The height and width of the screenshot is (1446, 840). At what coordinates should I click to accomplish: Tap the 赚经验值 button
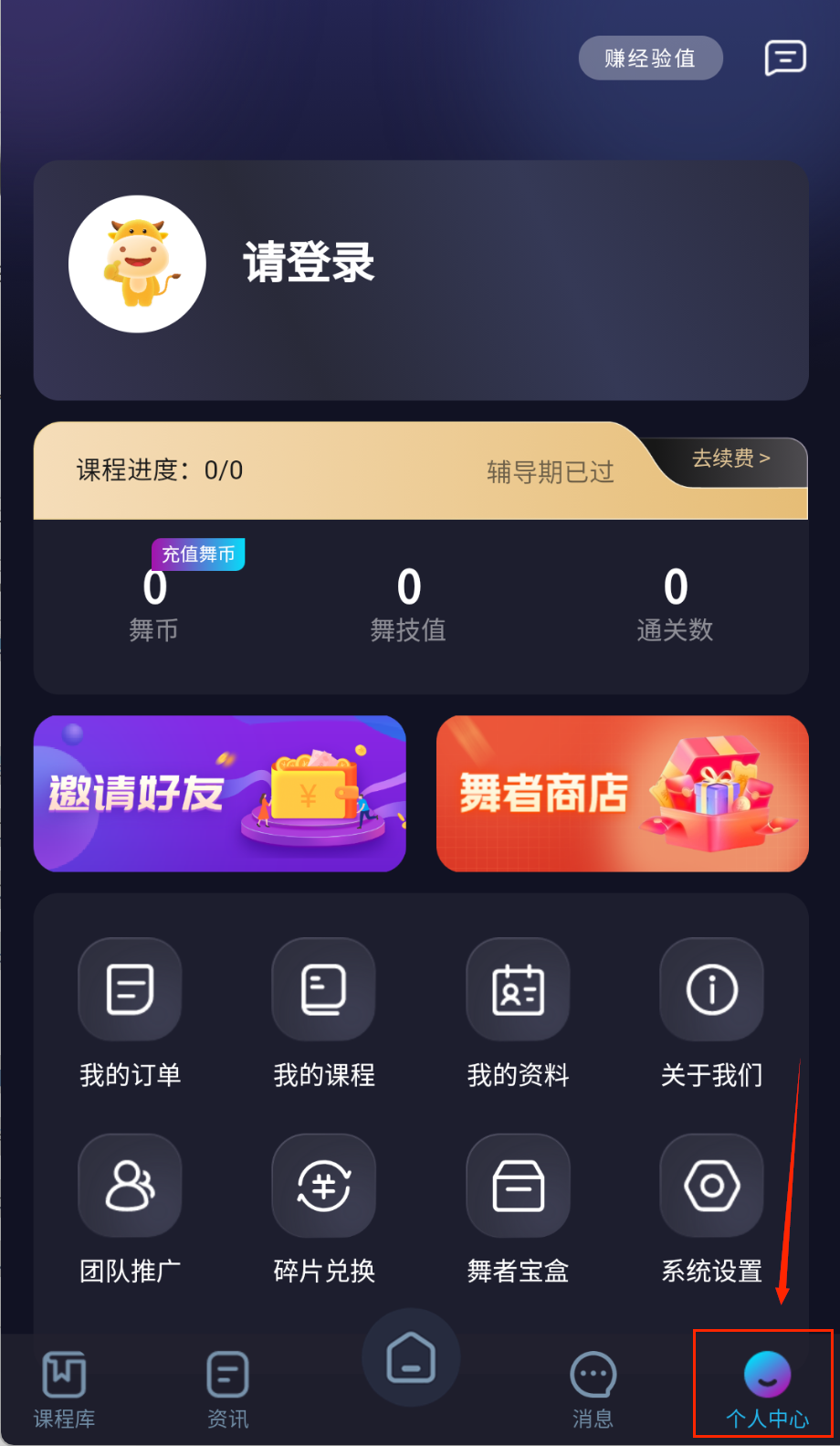tap(650, 58)
